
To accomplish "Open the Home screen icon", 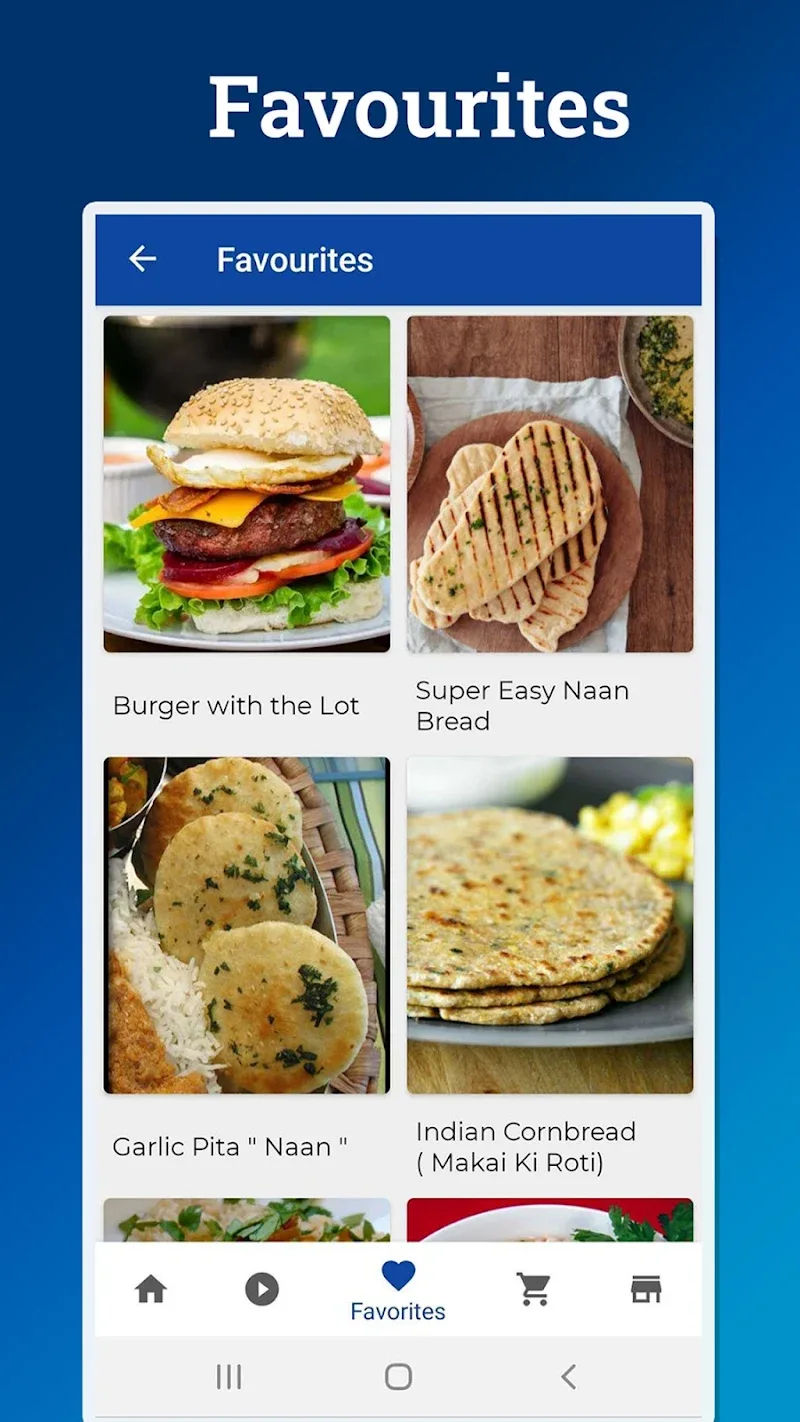I will pyautogui.click(x=151, y=1289).
